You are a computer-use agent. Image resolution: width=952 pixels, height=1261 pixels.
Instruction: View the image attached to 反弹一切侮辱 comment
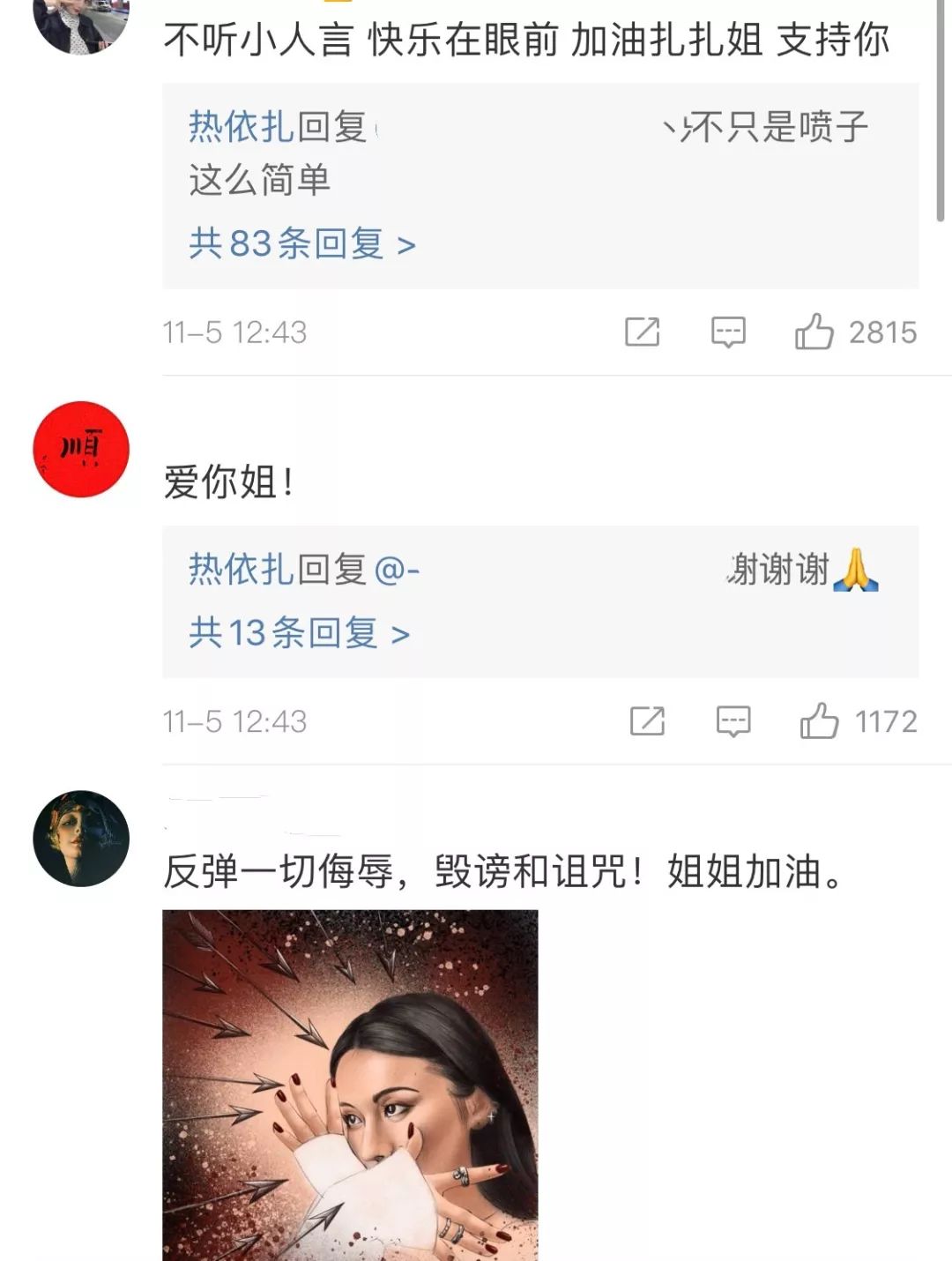click(x=350, y=1085)
